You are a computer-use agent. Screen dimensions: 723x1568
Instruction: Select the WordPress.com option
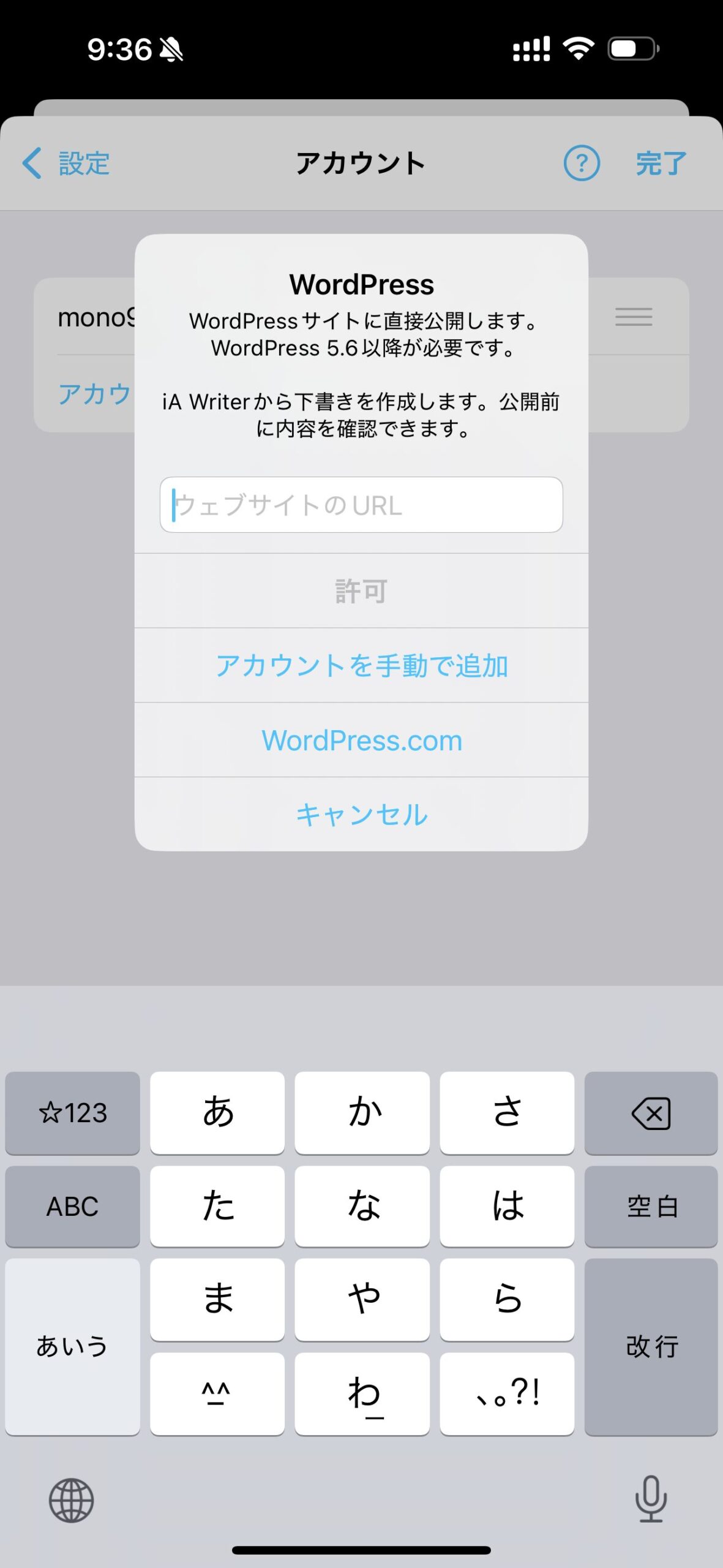[361, 740]
